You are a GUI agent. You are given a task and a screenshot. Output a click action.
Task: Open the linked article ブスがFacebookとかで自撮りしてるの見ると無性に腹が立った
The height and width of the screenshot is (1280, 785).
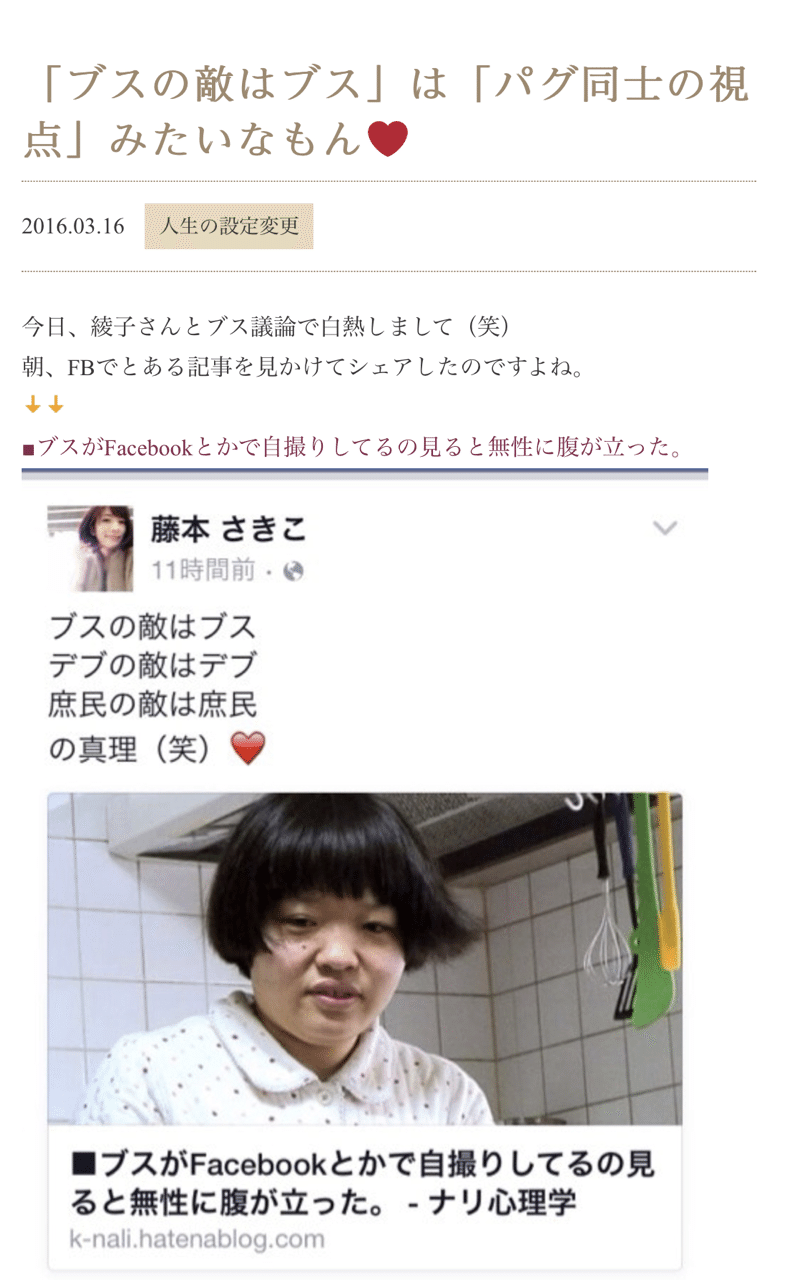point(359,447)
